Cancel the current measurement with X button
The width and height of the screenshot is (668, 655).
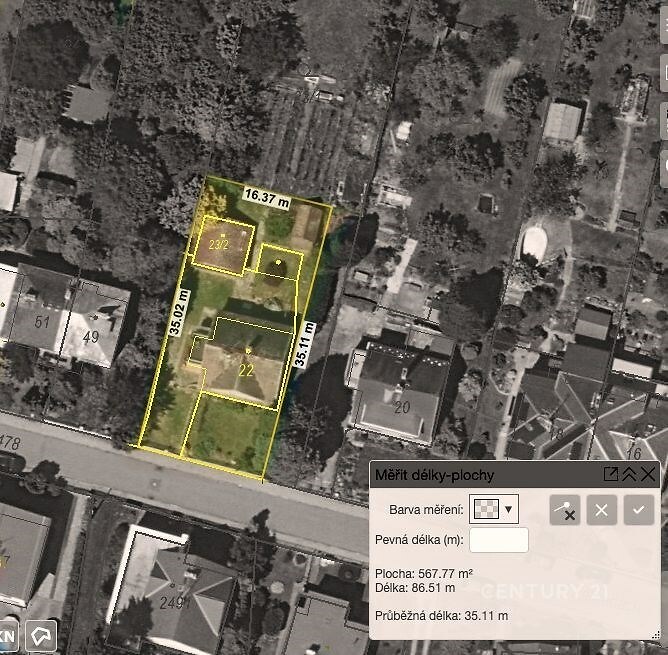tap(601, 510)
